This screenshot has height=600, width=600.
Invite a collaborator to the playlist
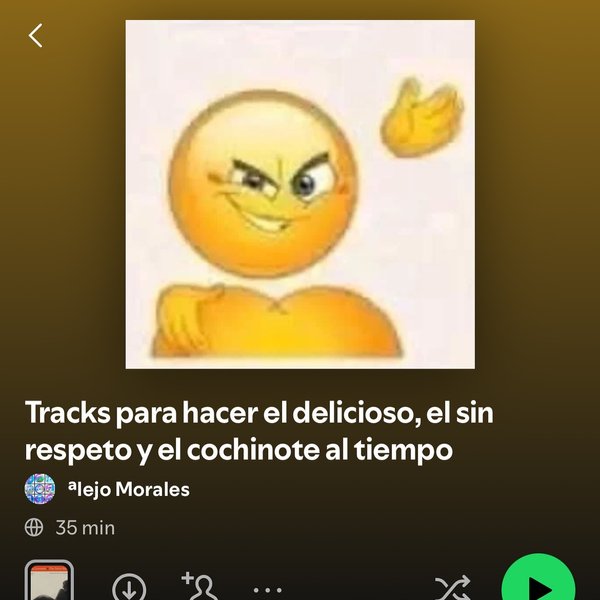pyautogui.click(x=199, y=587)
